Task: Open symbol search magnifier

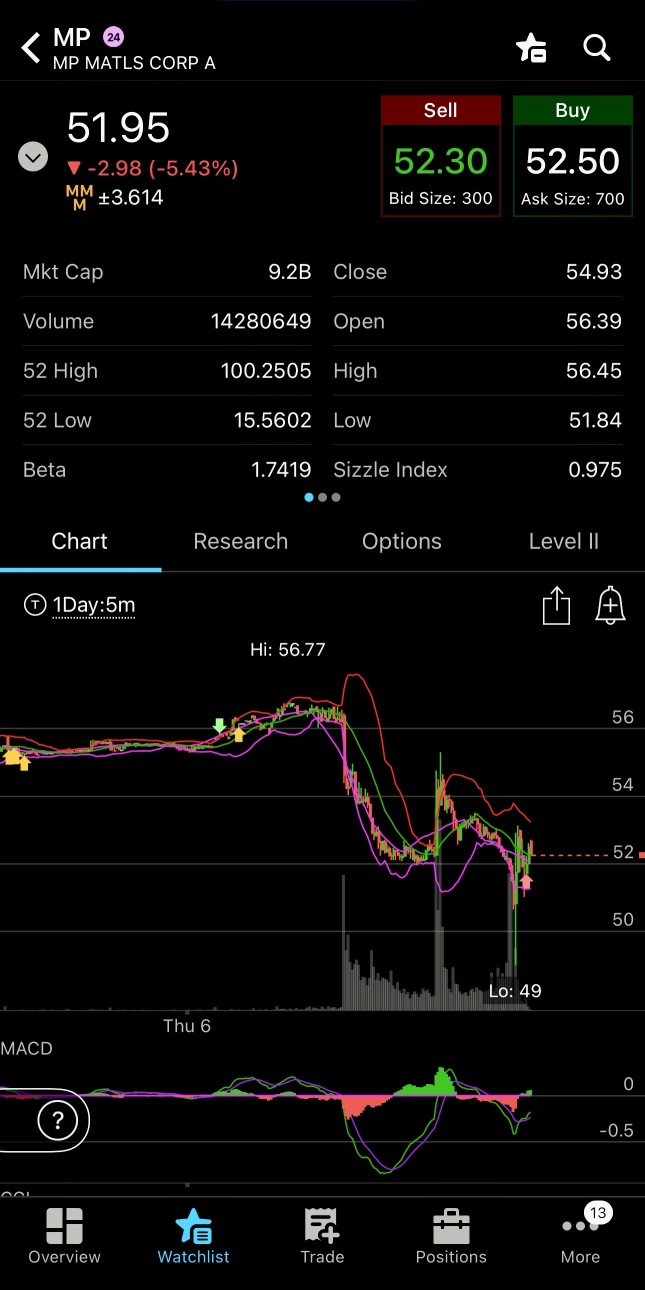Action: click(x=597, y=47)
